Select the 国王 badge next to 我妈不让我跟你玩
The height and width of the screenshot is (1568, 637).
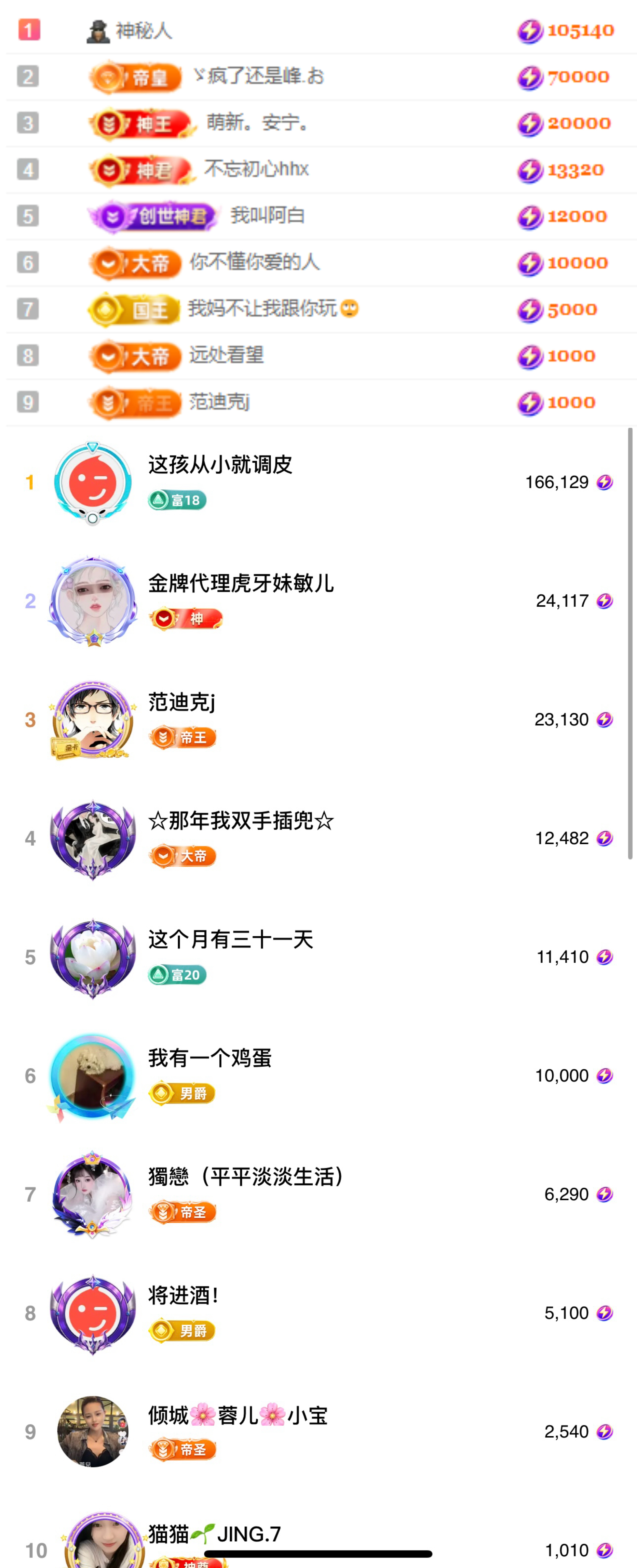132,309
